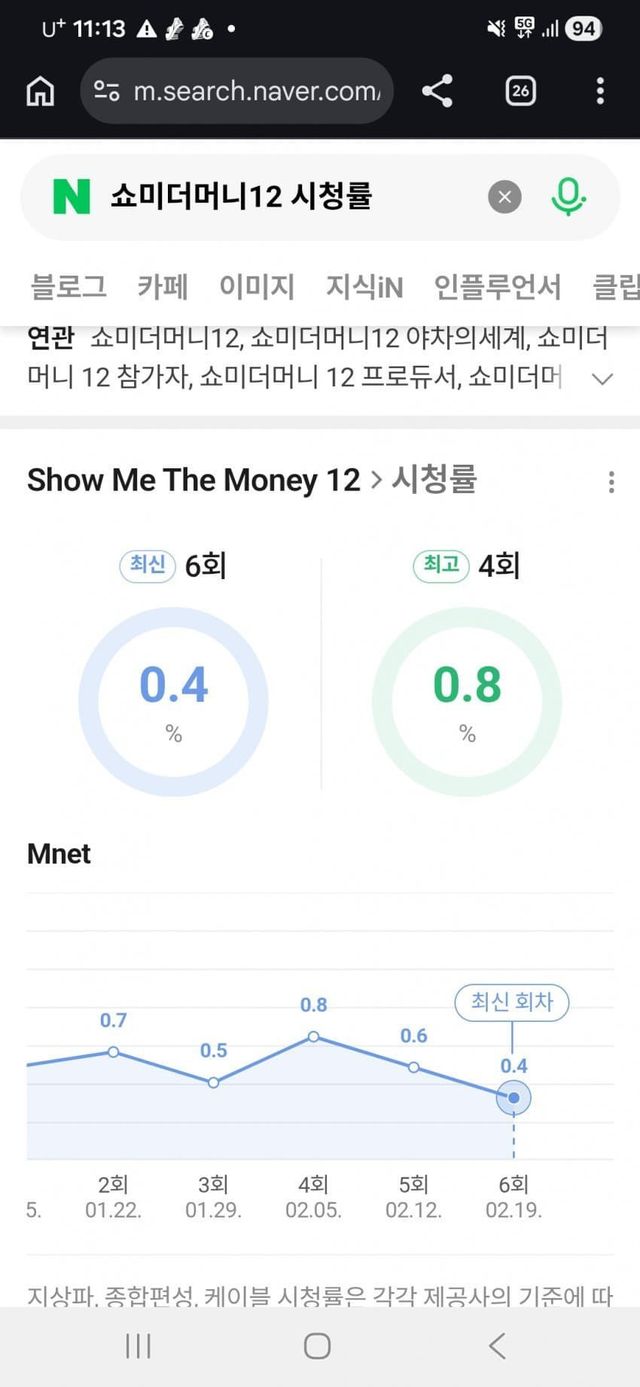Switch to the 카페 tab
The height and width of the screenshot is (1387, 640).
pos(163,287)
